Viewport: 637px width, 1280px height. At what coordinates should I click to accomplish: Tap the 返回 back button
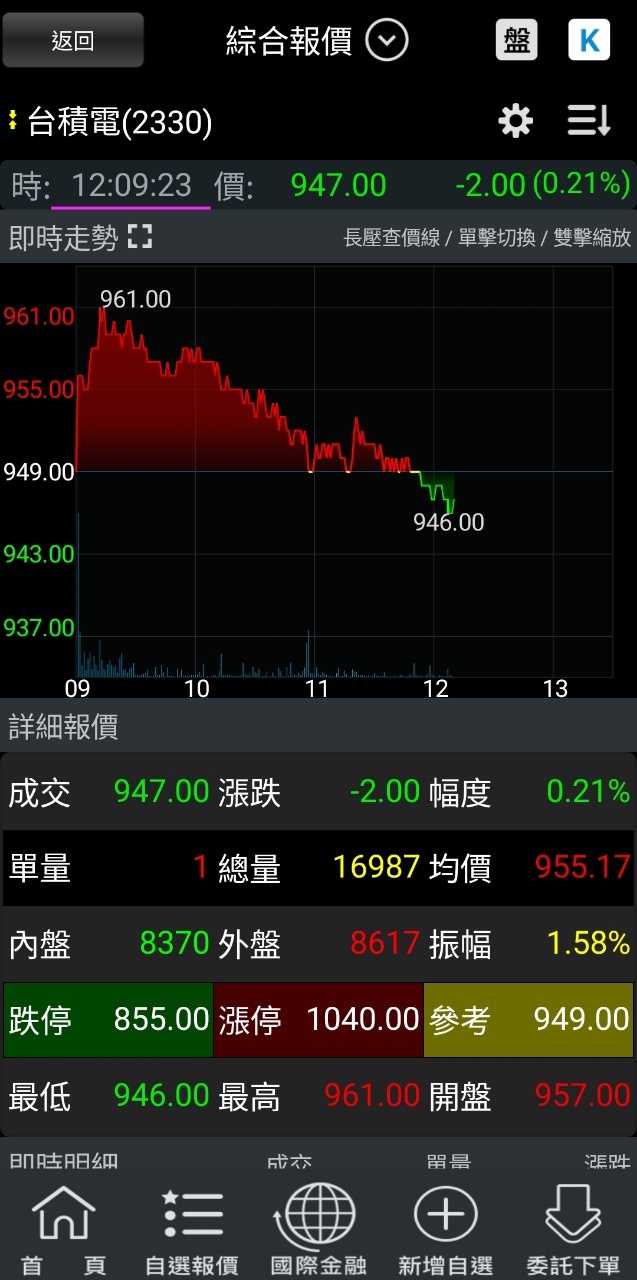(x=73, y=40)
